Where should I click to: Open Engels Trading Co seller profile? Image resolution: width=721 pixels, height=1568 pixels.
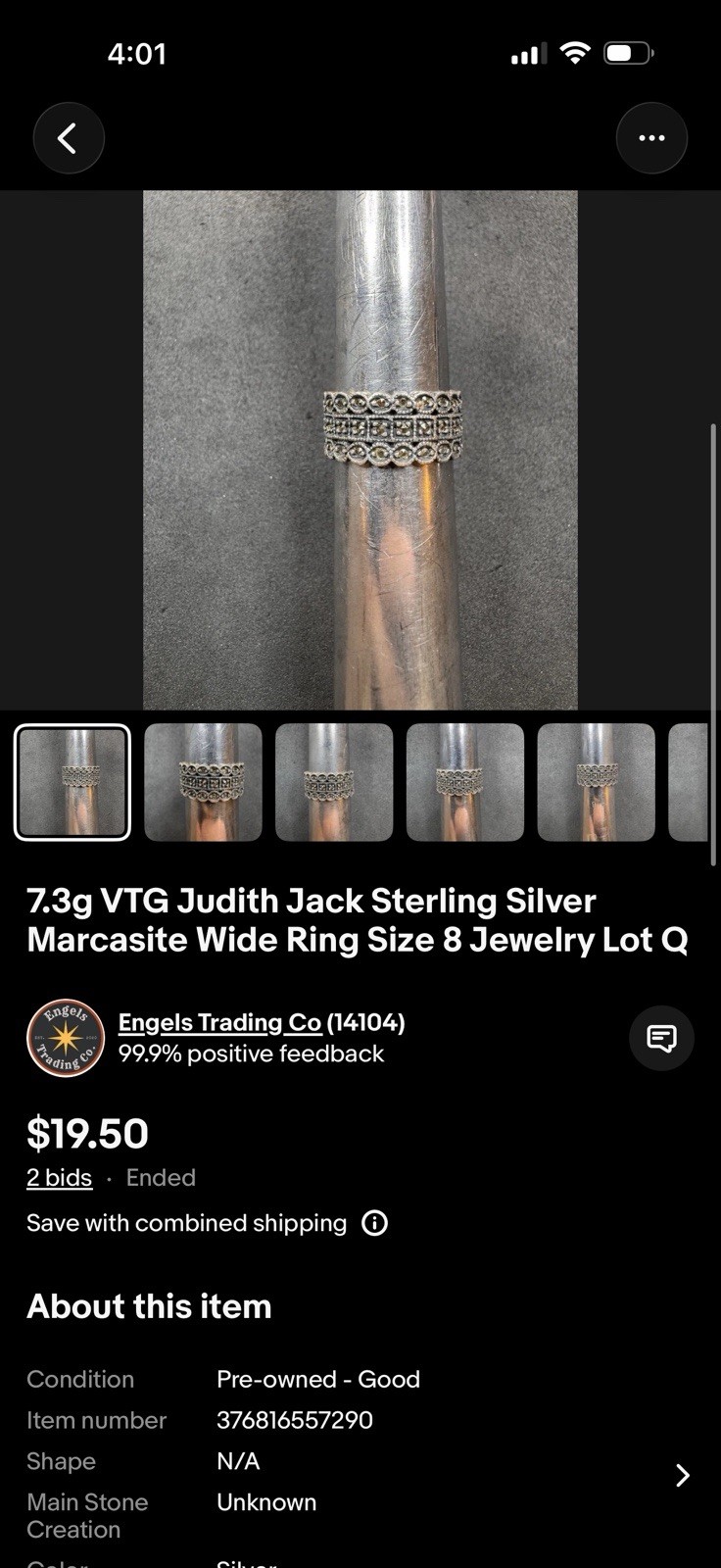point(219,1022)
